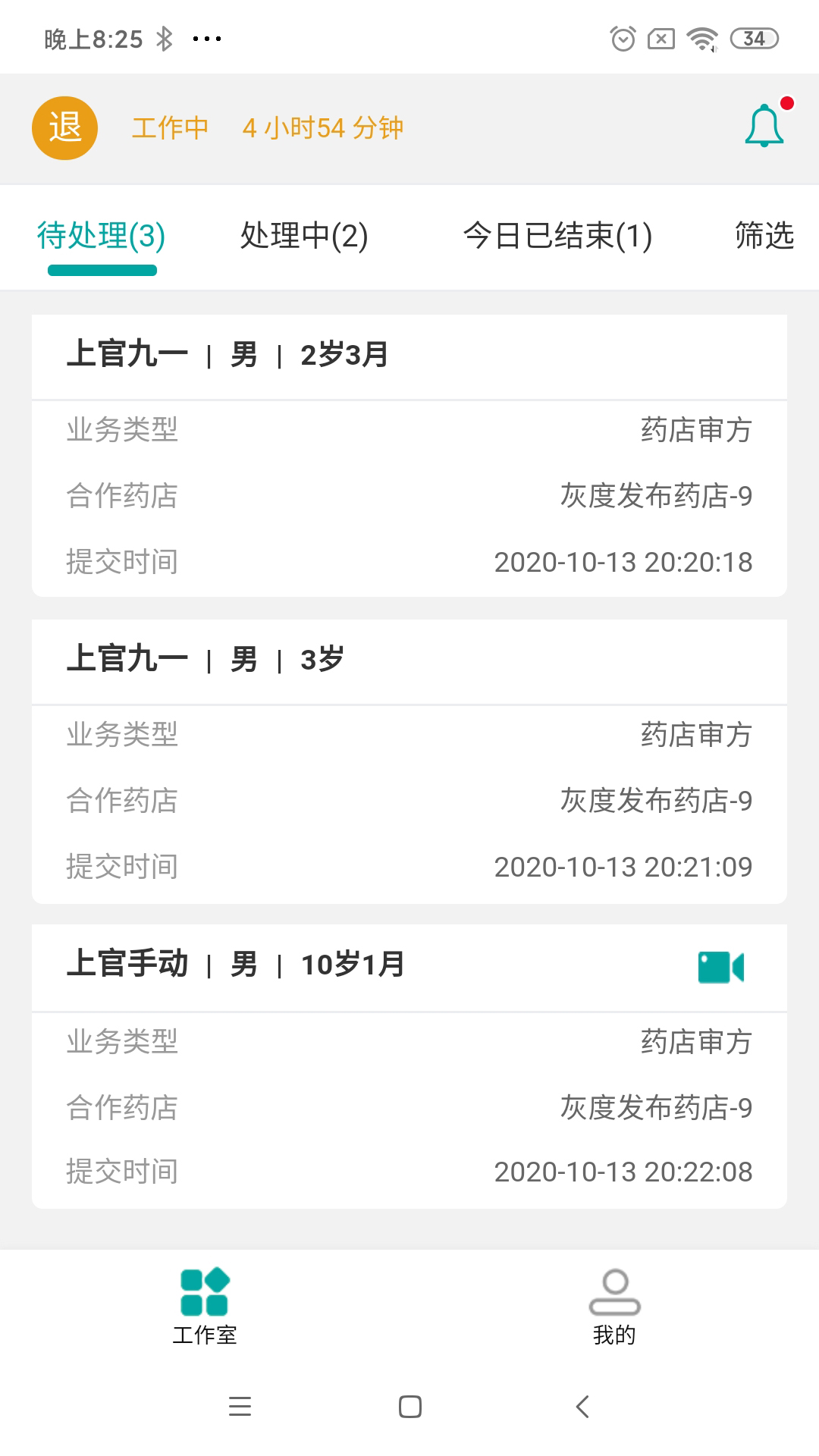Open 上官九一 3岁 patient card
This screenshot has width=819, height=1456.
click(x=409, y=761)
